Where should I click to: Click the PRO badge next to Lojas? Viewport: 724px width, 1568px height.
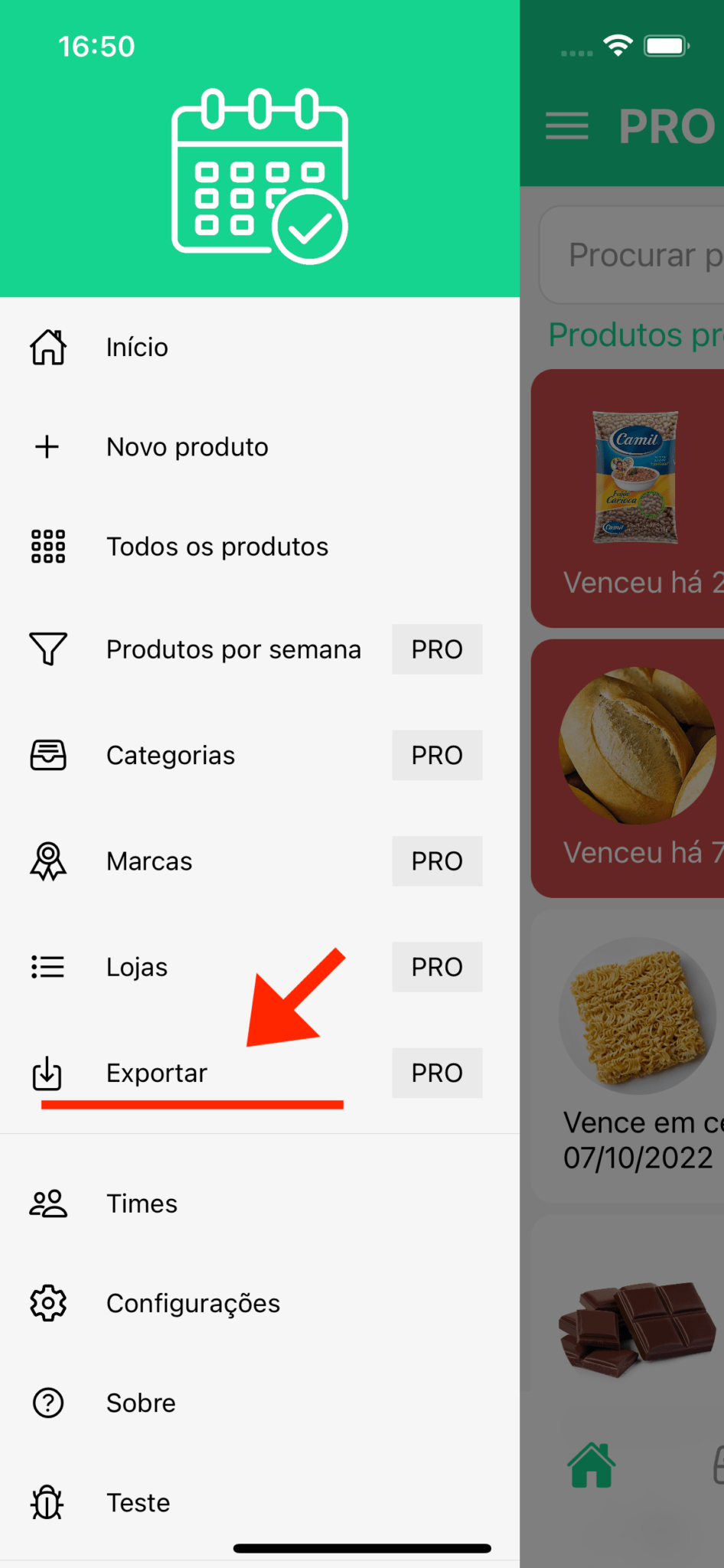coord(437,967)
